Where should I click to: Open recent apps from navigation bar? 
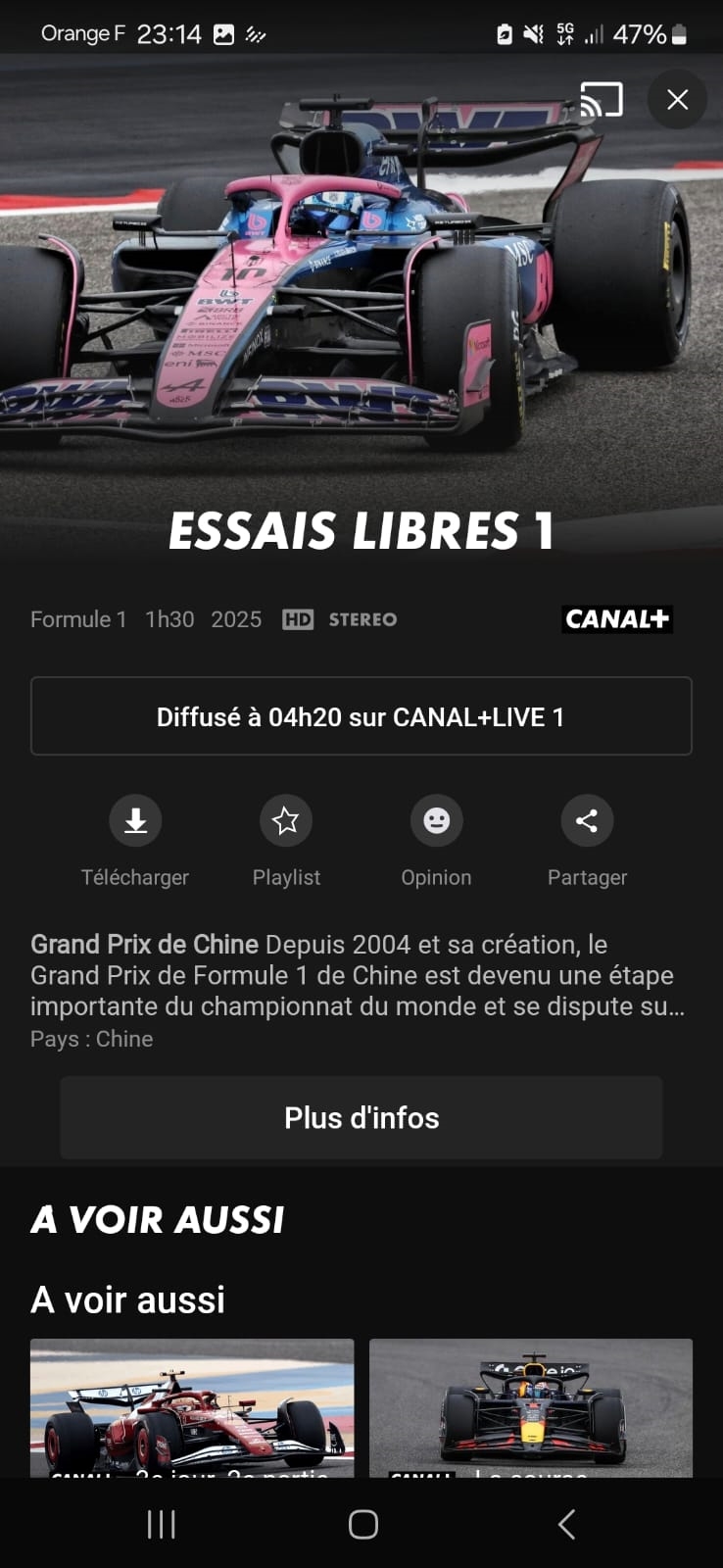161,1524
